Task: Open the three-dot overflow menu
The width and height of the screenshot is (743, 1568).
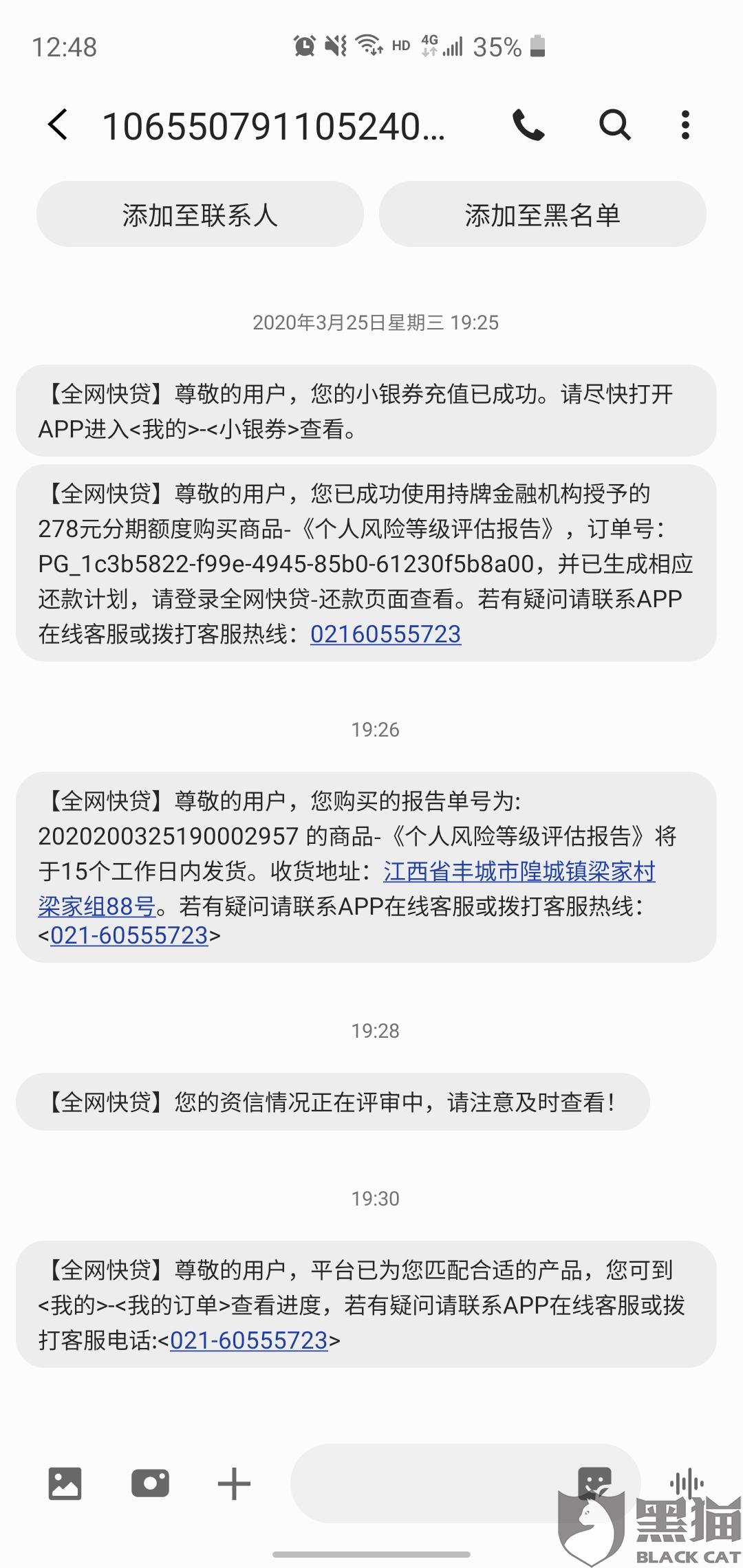Action: (x=685, y=125)
